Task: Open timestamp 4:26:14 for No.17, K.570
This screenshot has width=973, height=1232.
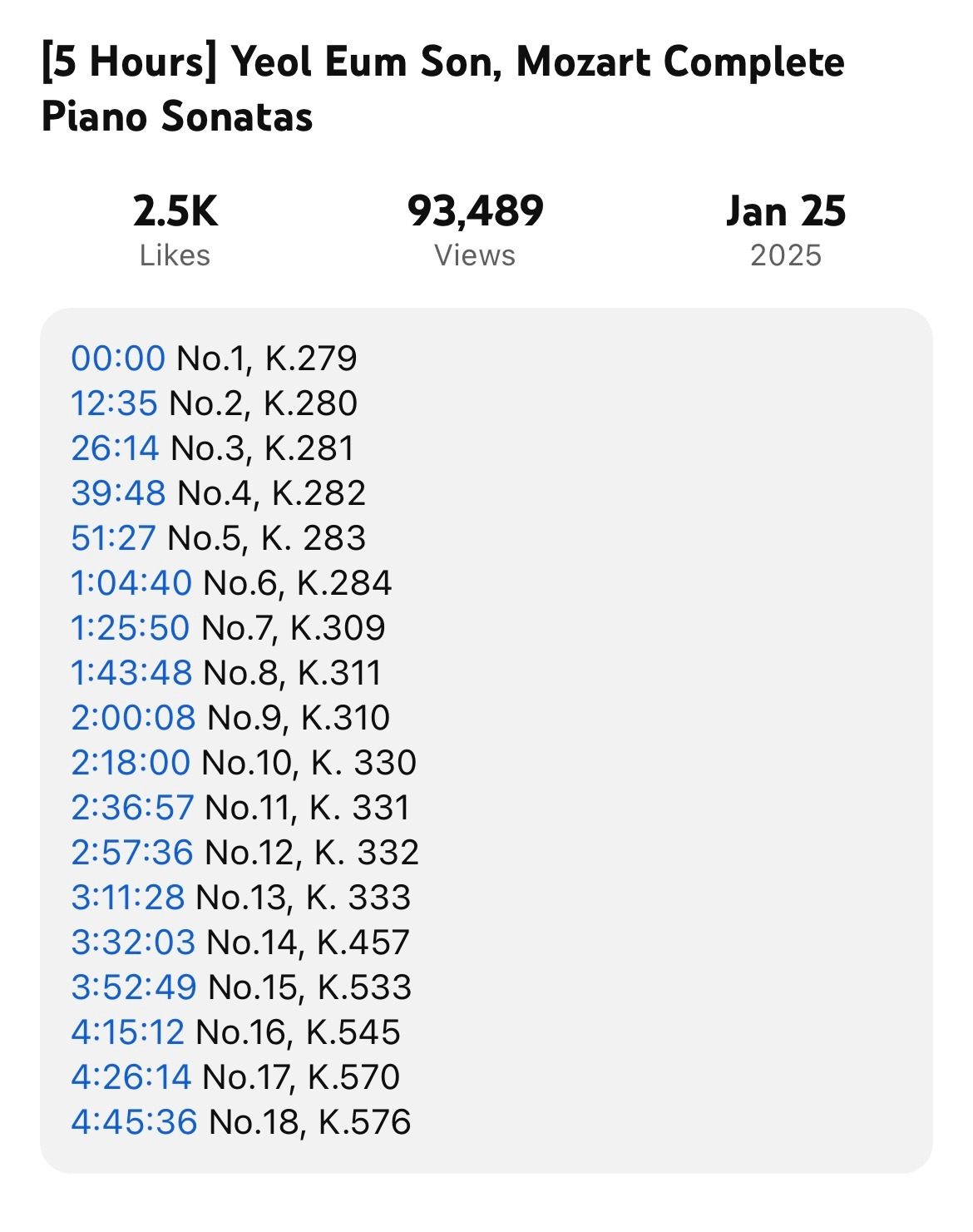Action: (131, 1077)
